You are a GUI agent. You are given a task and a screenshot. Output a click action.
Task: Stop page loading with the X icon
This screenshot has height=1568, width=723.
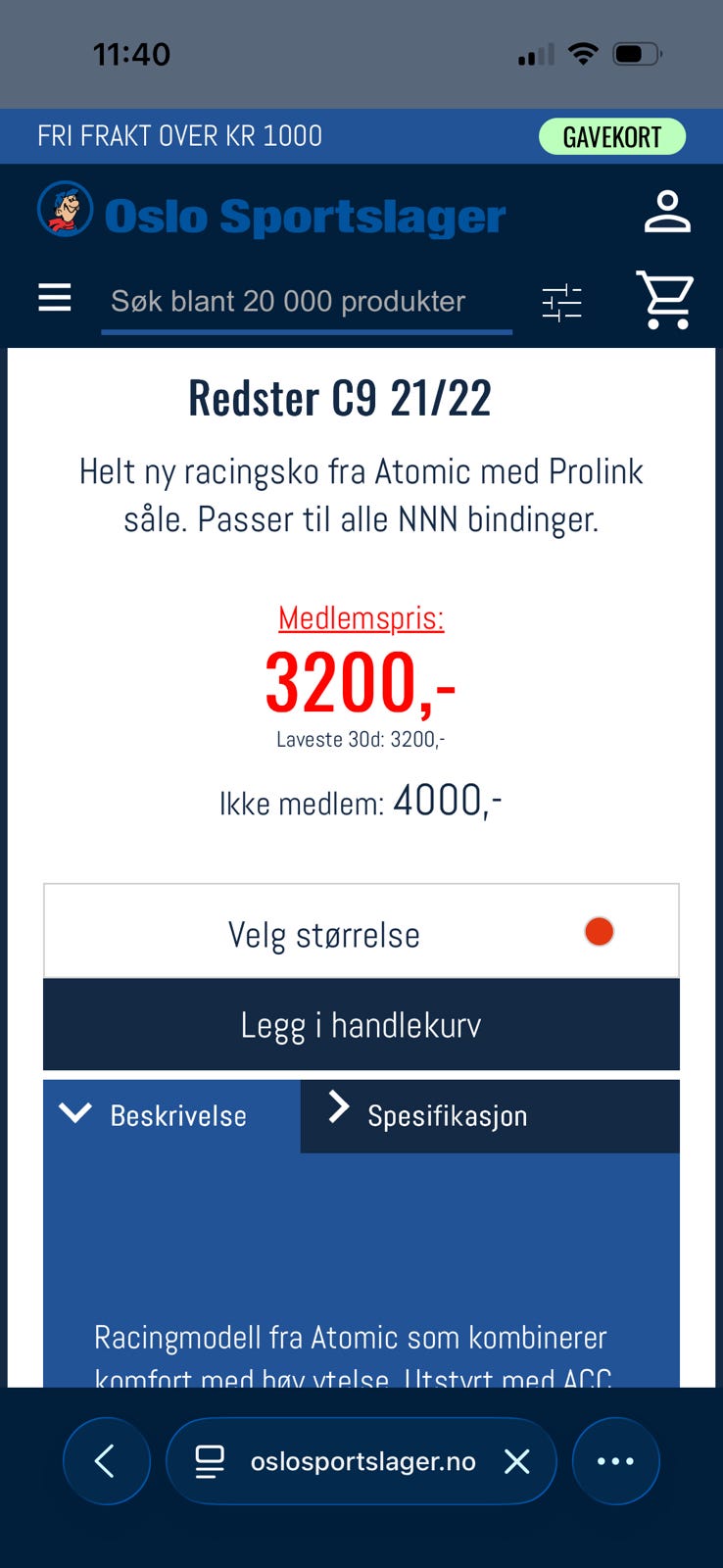[x=516, y=1460]
